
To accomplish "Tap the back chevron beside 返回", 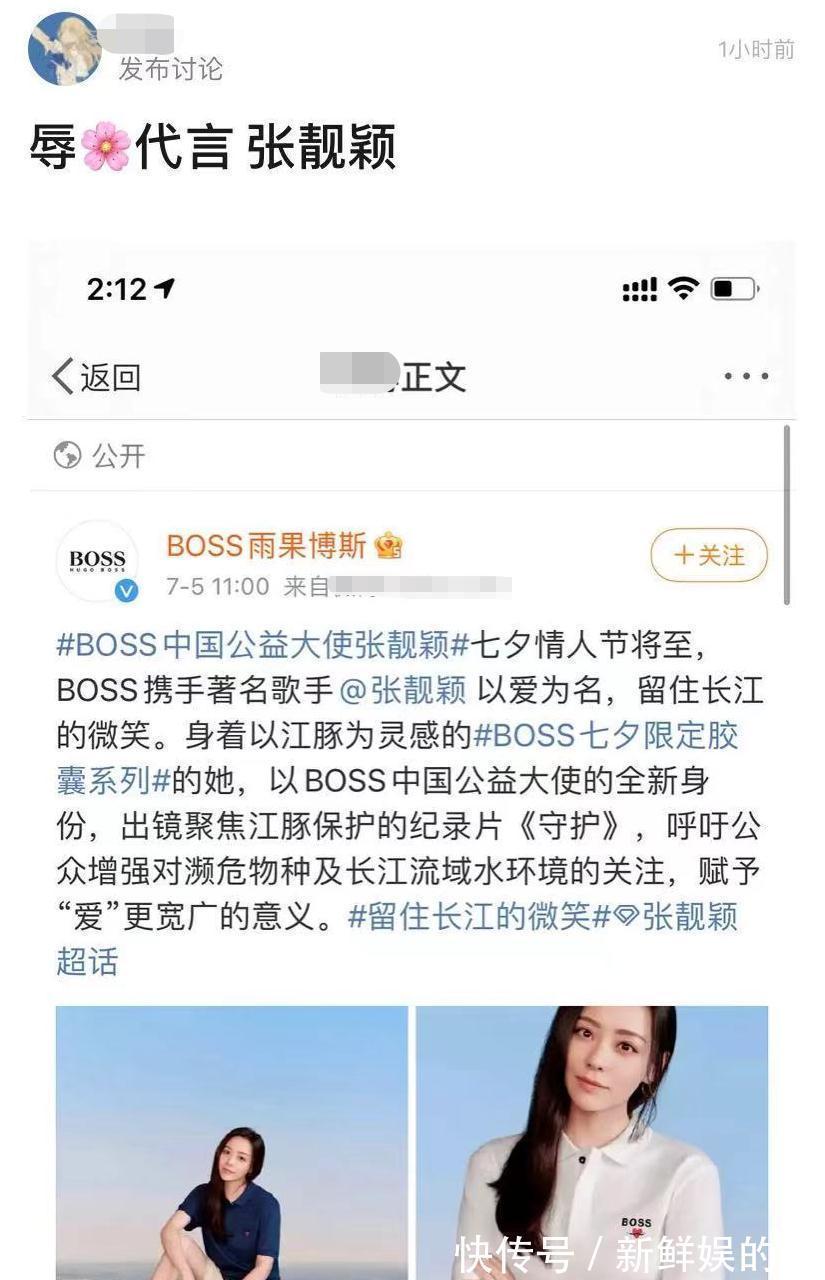I will [62, 377].
